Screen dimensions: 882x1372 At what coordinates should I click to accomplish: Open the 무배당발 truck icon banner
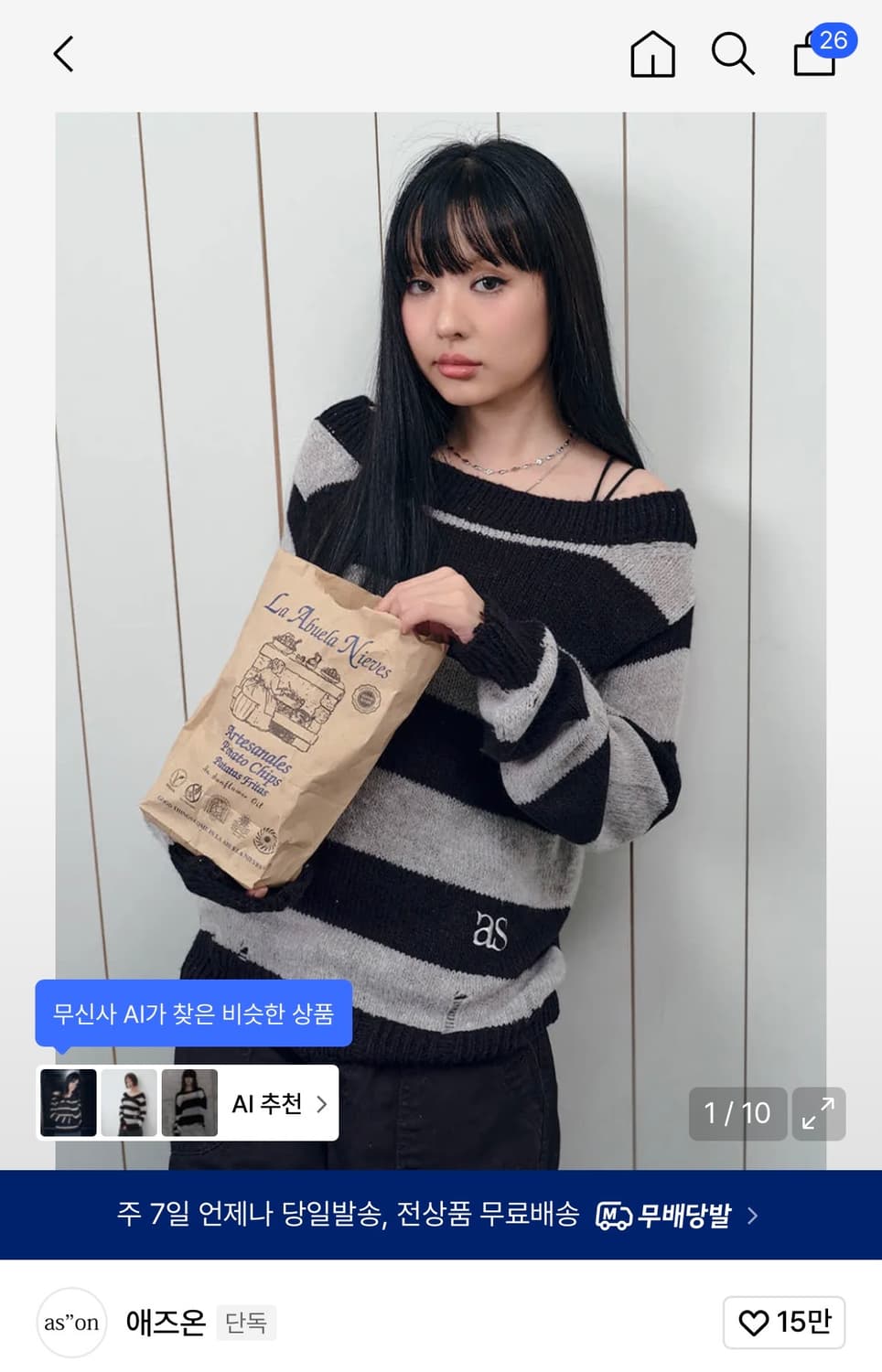614,1215
